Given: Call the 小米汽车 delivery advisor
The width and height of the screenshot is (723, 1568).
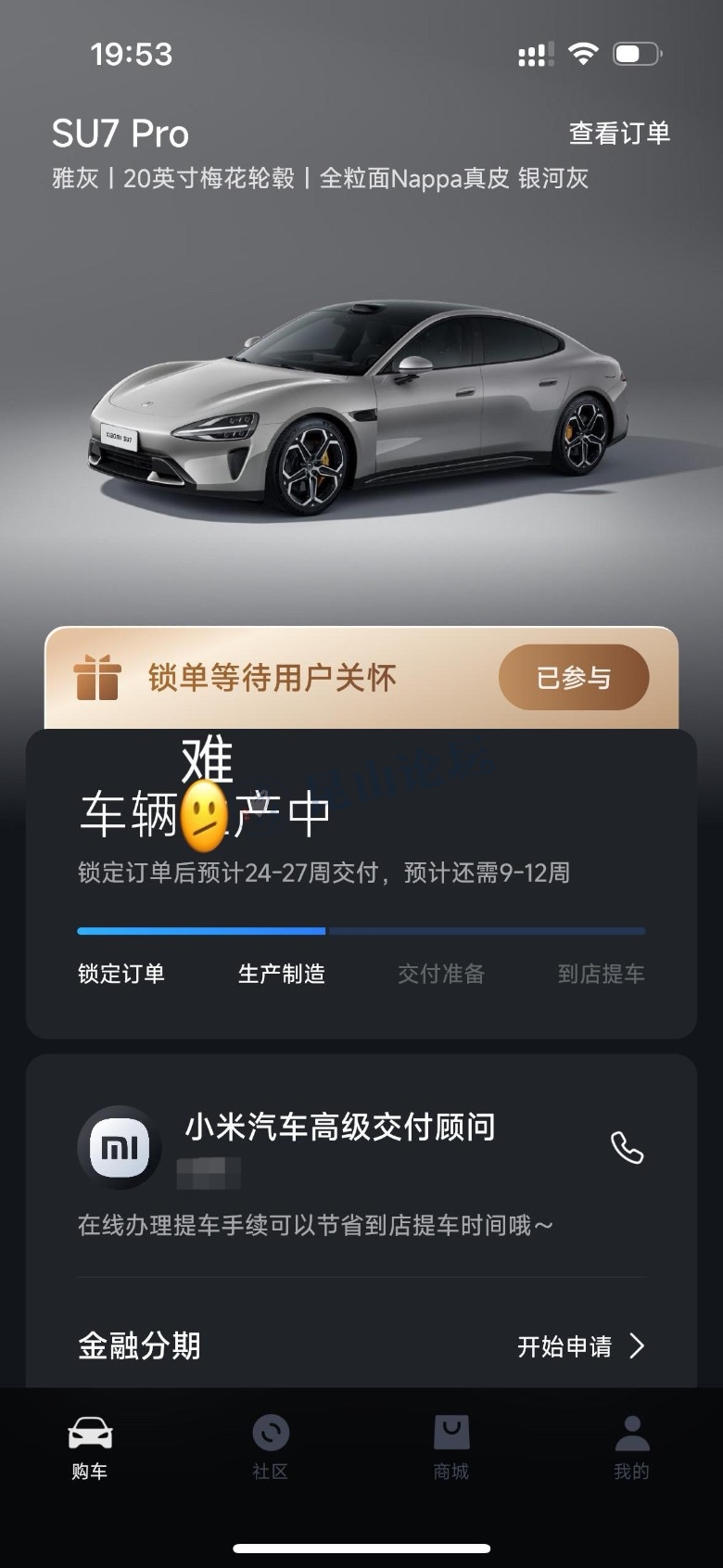Looking at the screenshot, I should tap(627, 1148).
